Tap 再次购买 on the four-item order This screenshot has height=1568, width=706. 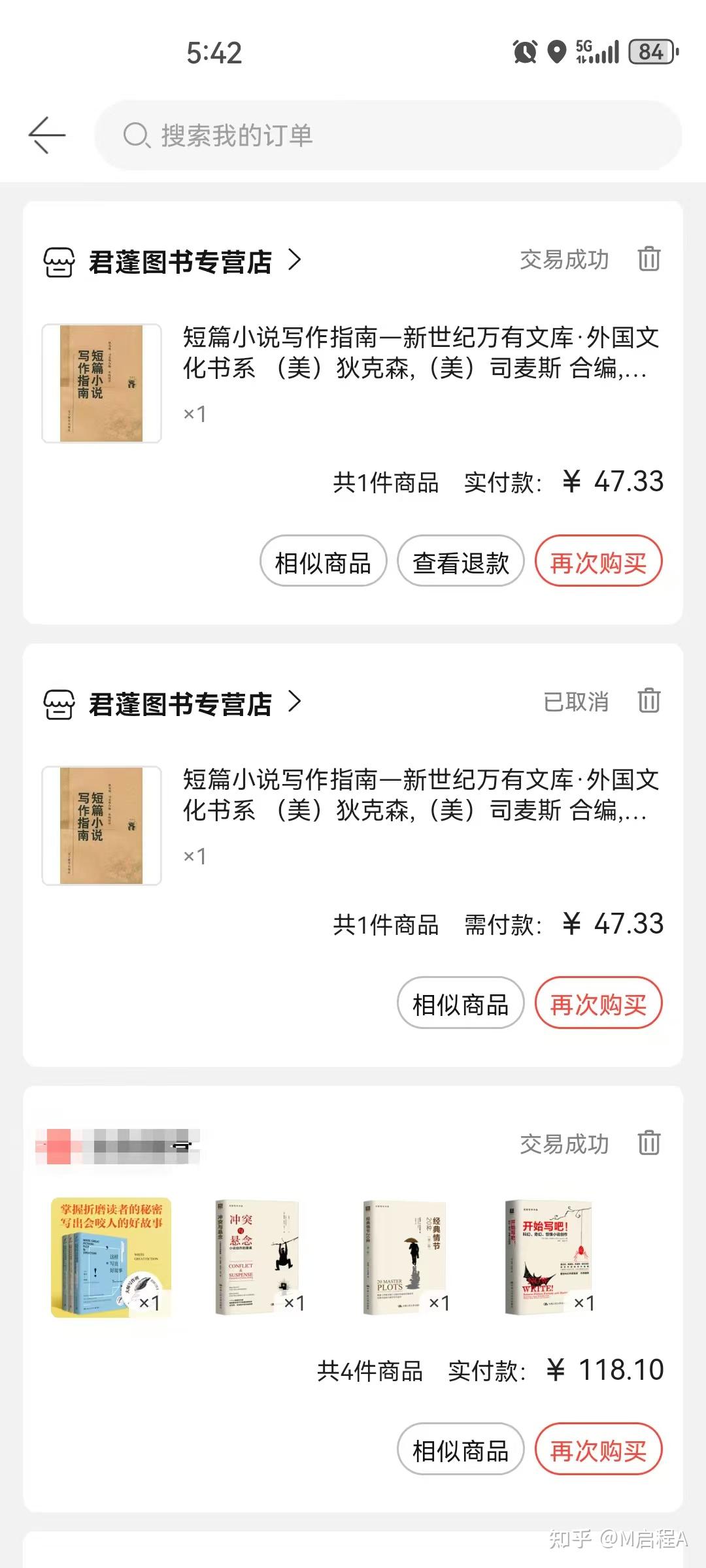tap(600, 1450)
